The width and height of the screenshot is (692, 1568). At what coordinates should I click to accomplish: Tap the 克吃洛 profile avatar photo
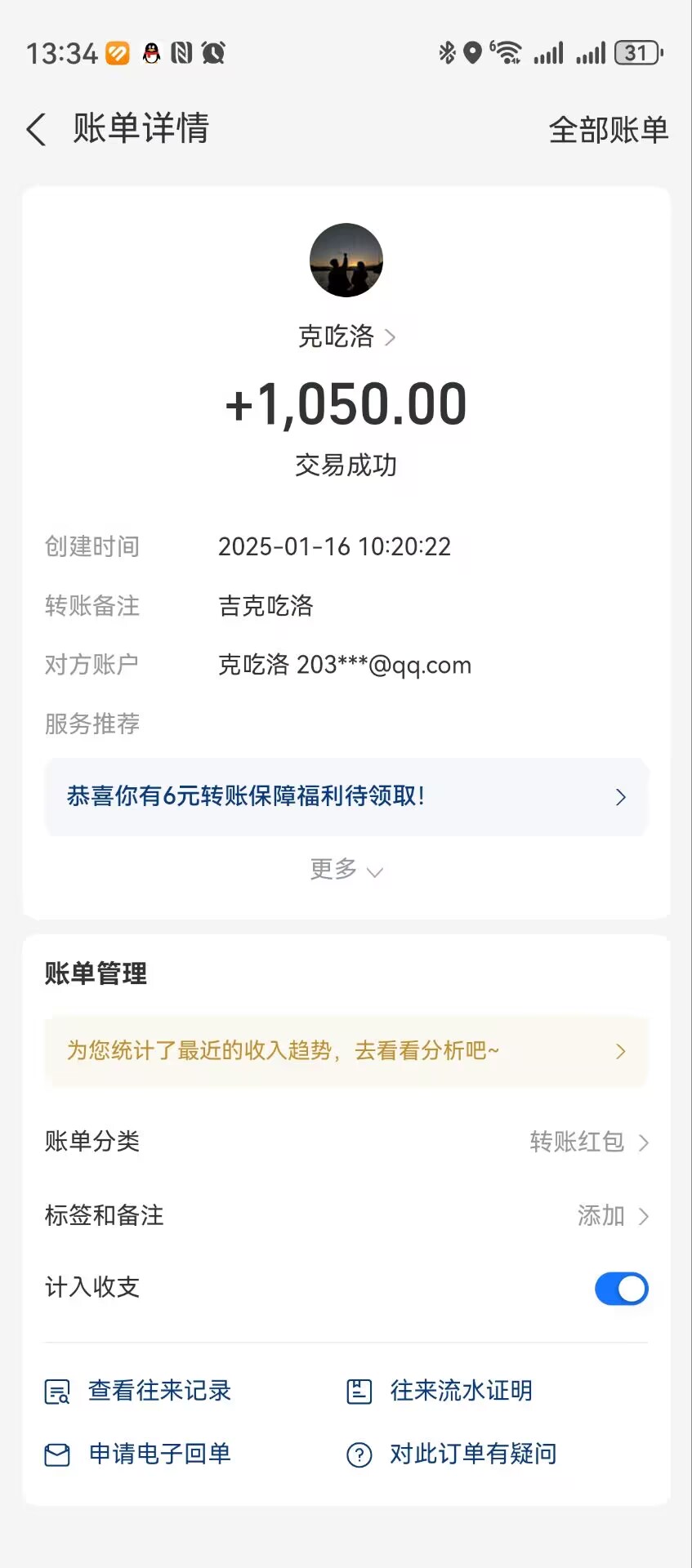coord(346,260)
